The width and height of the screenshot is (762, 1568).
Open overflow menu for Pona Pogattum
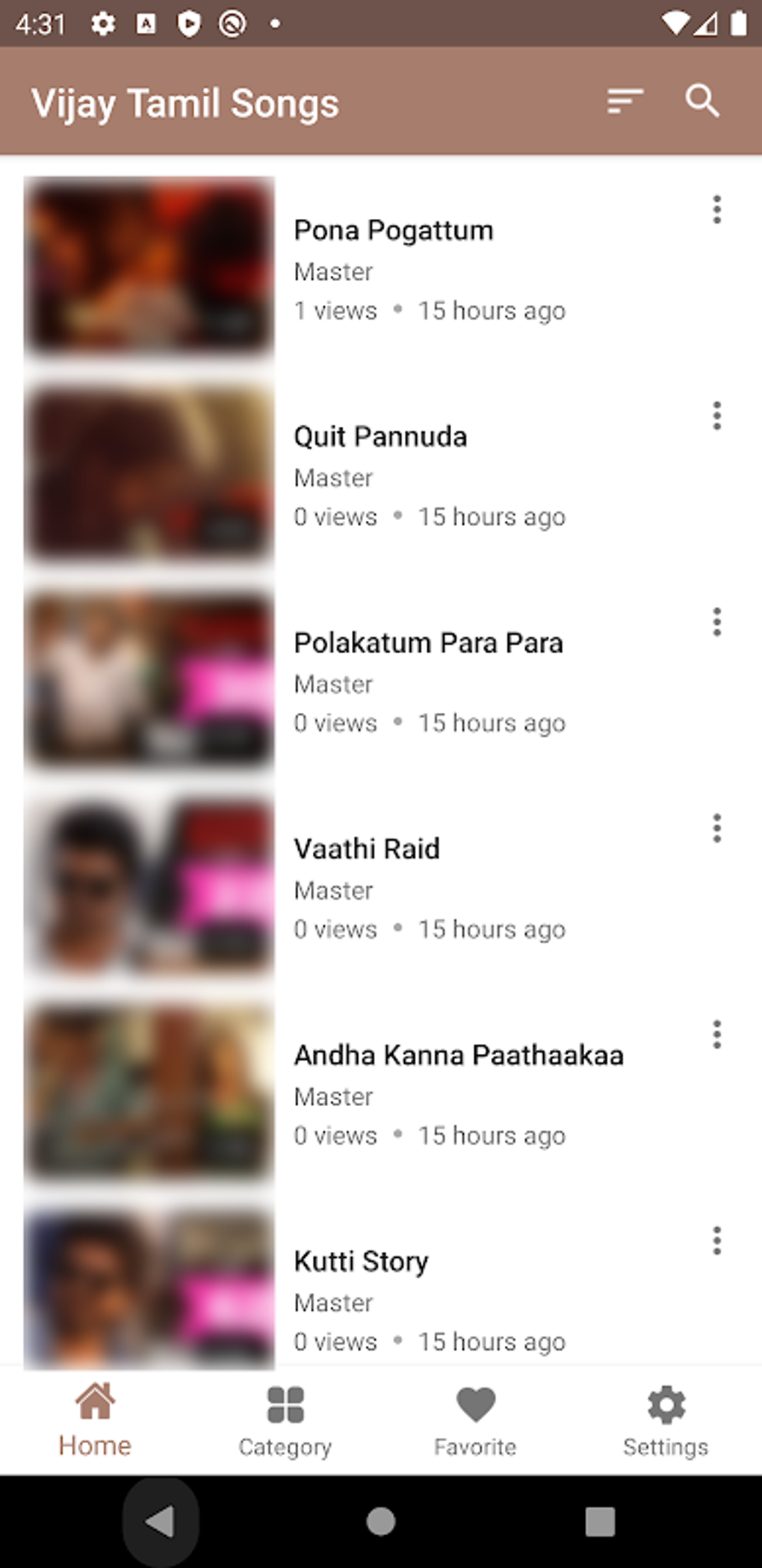pyautogui.click(x=716, y=210)
